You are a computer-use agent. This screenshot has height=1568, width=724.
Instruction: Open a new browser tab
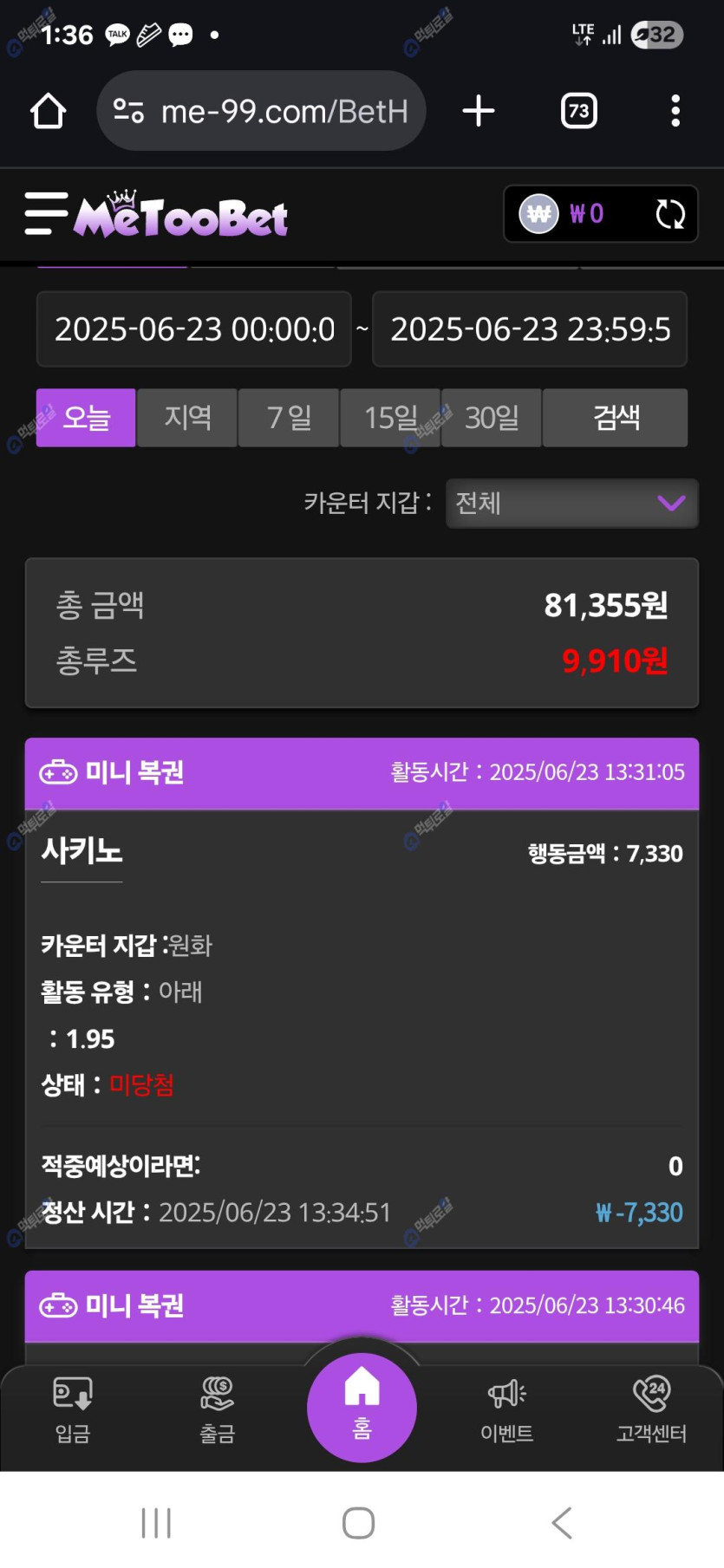(x=478, y=111)
